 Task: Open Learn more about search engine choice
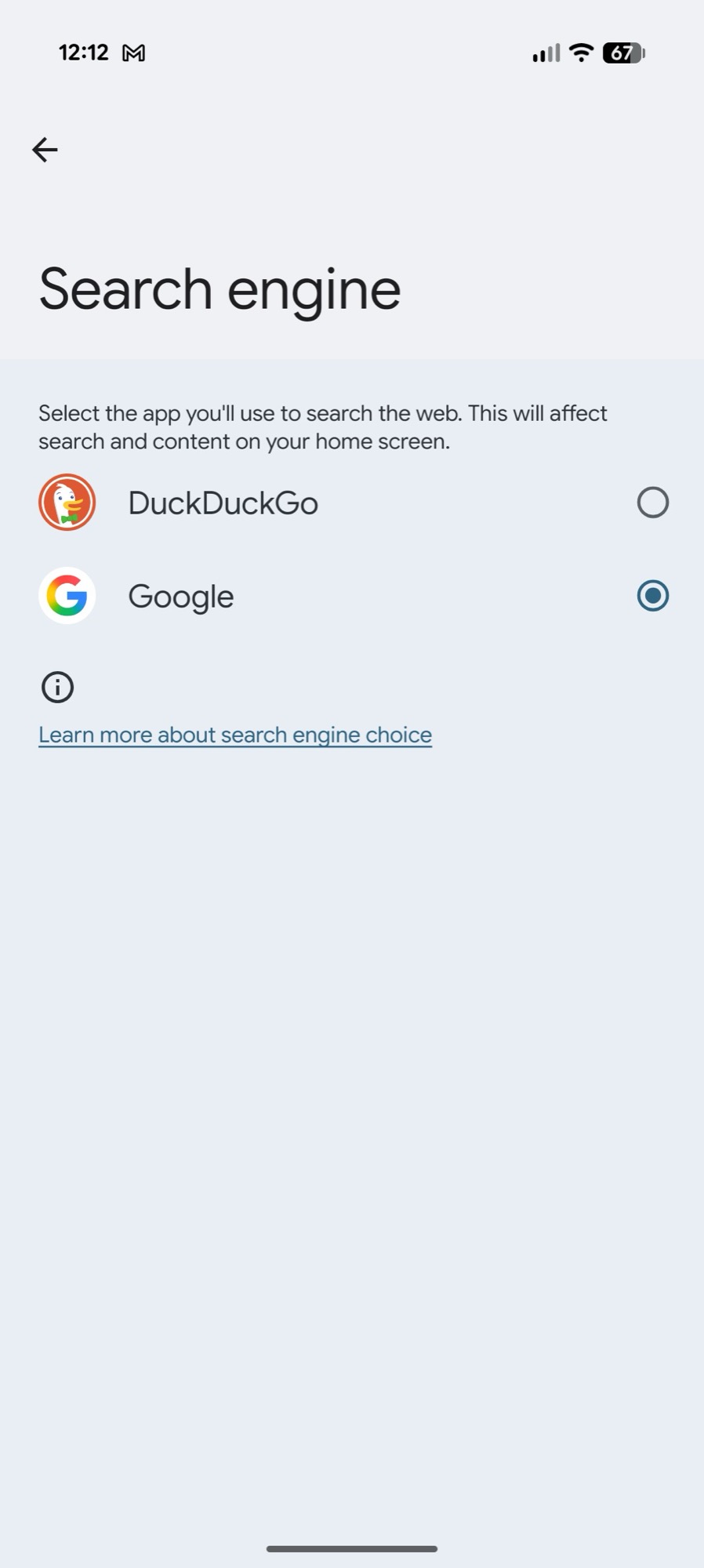coord(234,735)
